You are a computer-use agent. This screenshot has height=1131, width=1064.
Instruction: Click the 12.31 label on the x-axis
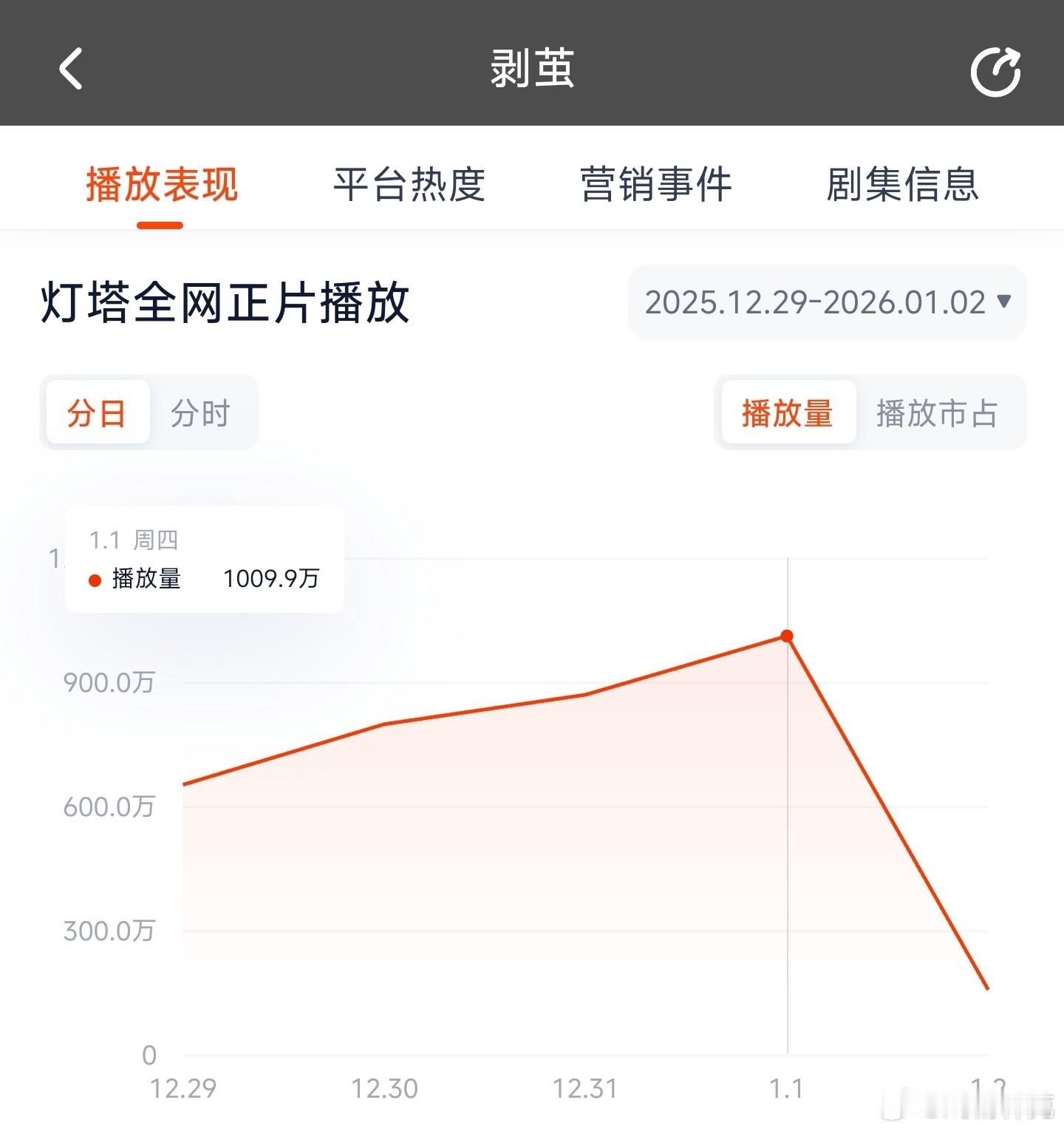point(584,1087)
